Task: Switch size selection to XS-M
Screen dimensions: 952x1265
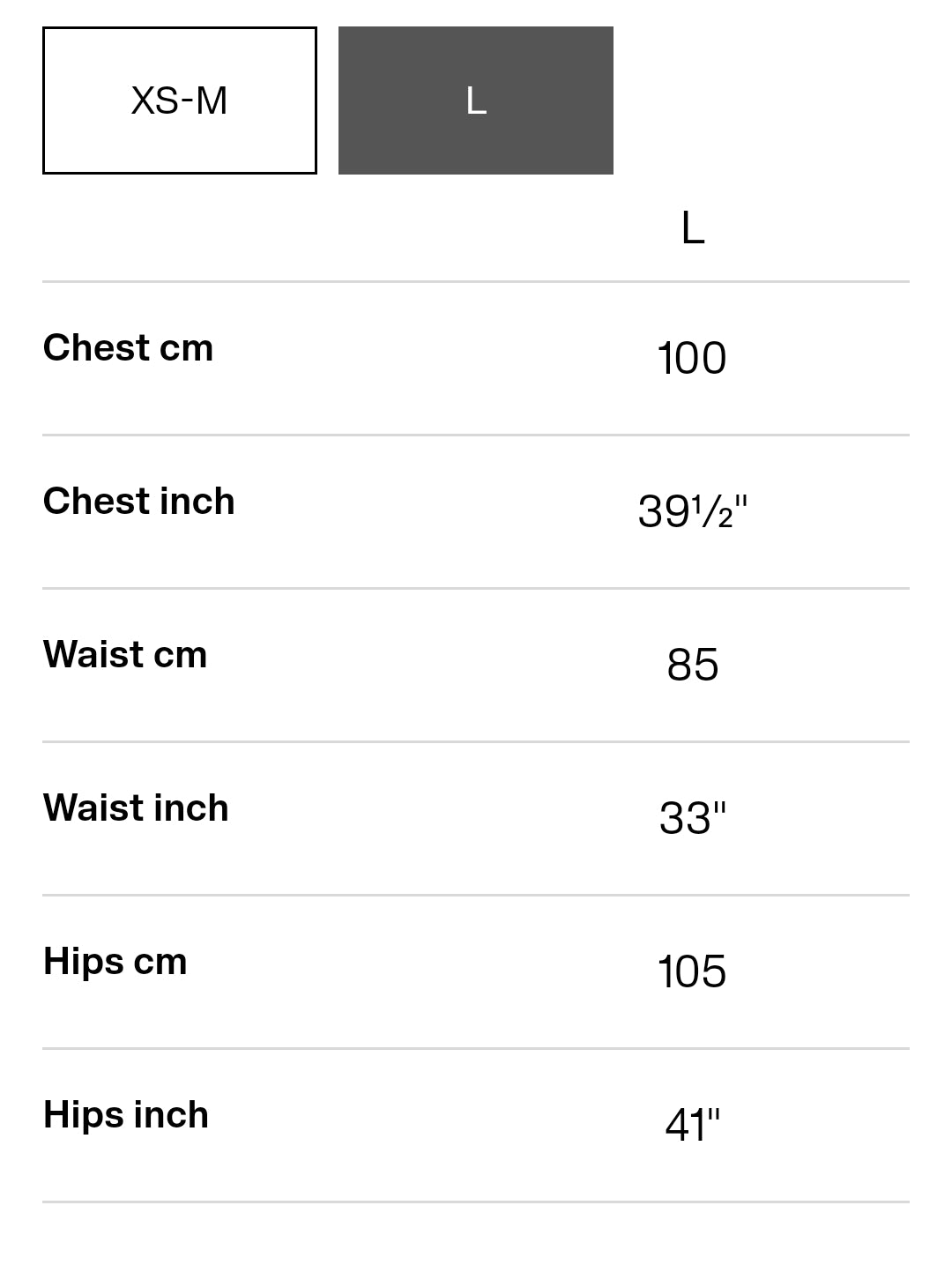Action: (180, 100)
